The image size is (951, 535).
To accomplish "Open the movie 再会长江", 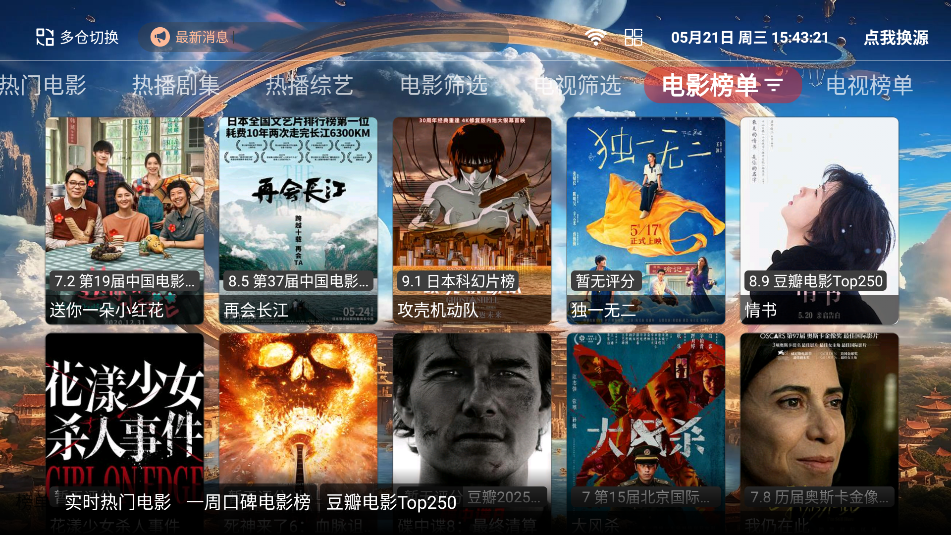I will coord(298,220).
